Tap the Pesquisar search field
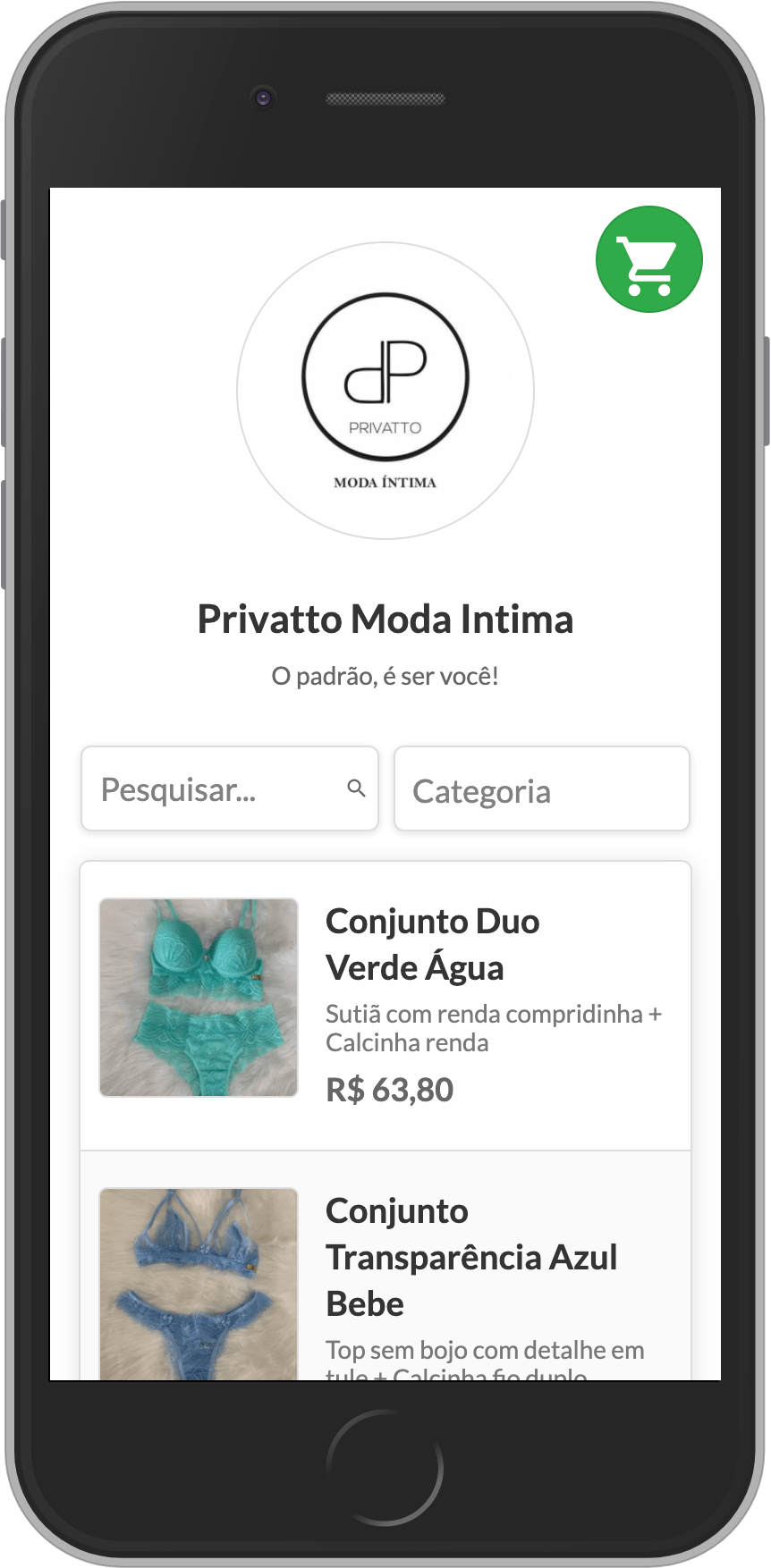771x1568 pixels. [215, 788]
